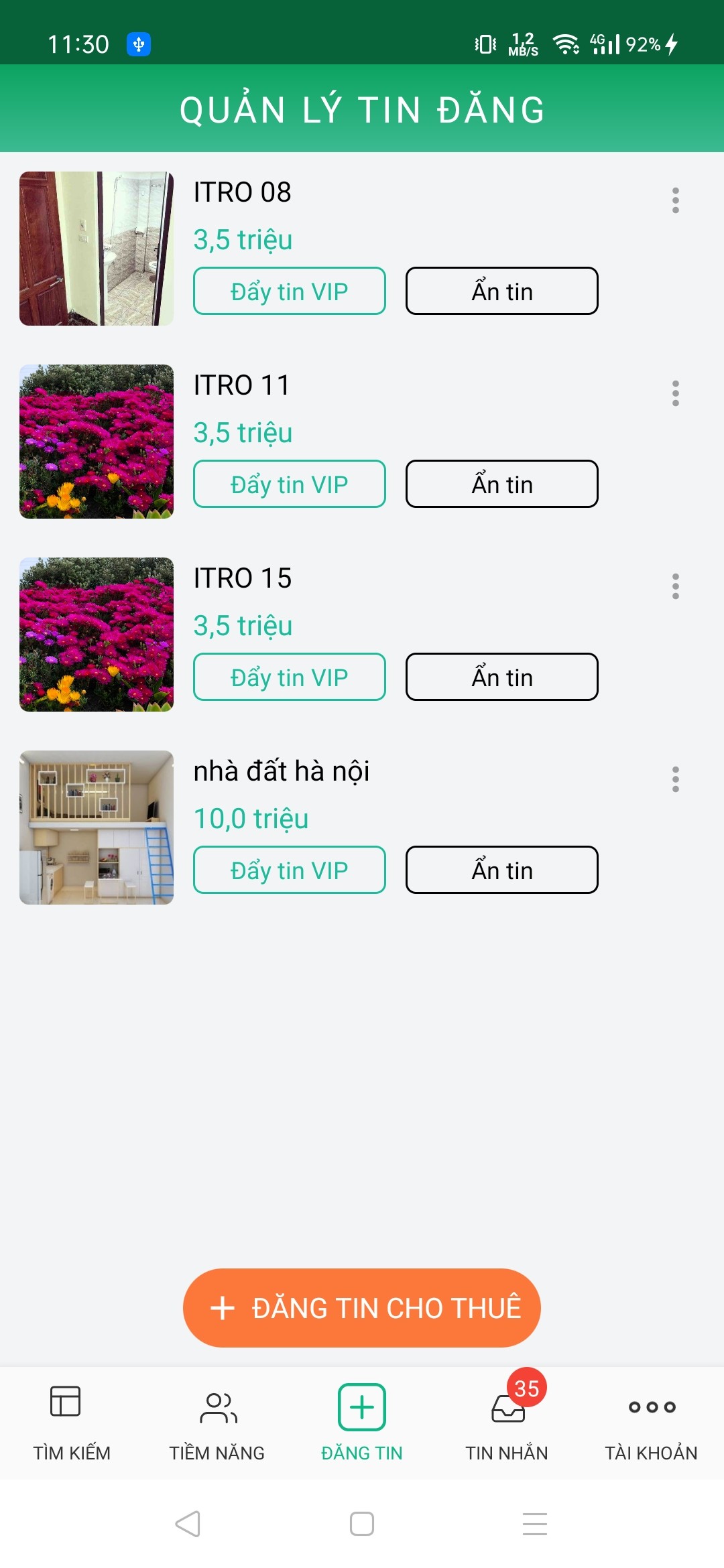
Task: Tap the orange ĐĂNG TIN CHO THUÊ button
Action: (362, 1307)
